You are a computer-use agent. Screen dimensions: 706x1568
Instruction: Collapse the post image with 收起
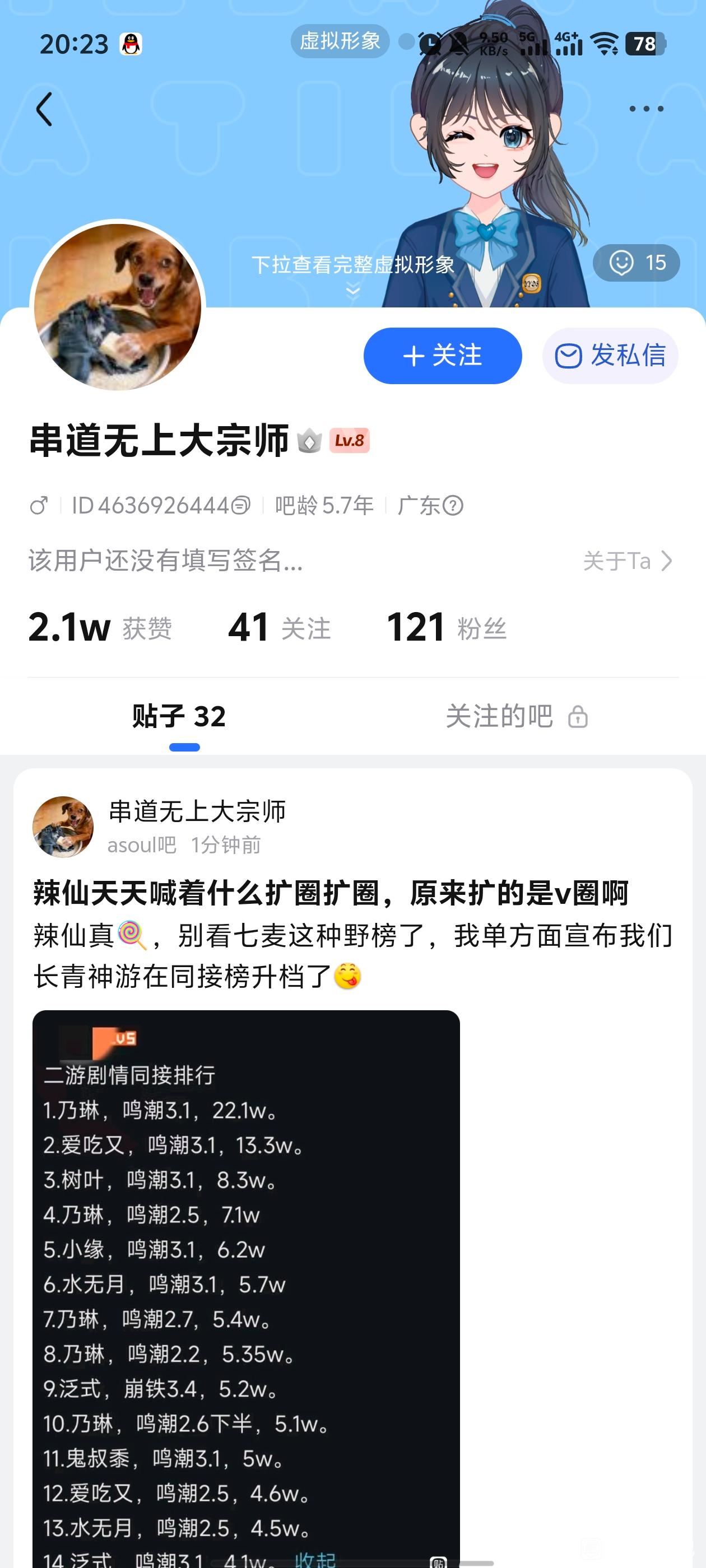pyautogui.click(x=315, y=1558)
